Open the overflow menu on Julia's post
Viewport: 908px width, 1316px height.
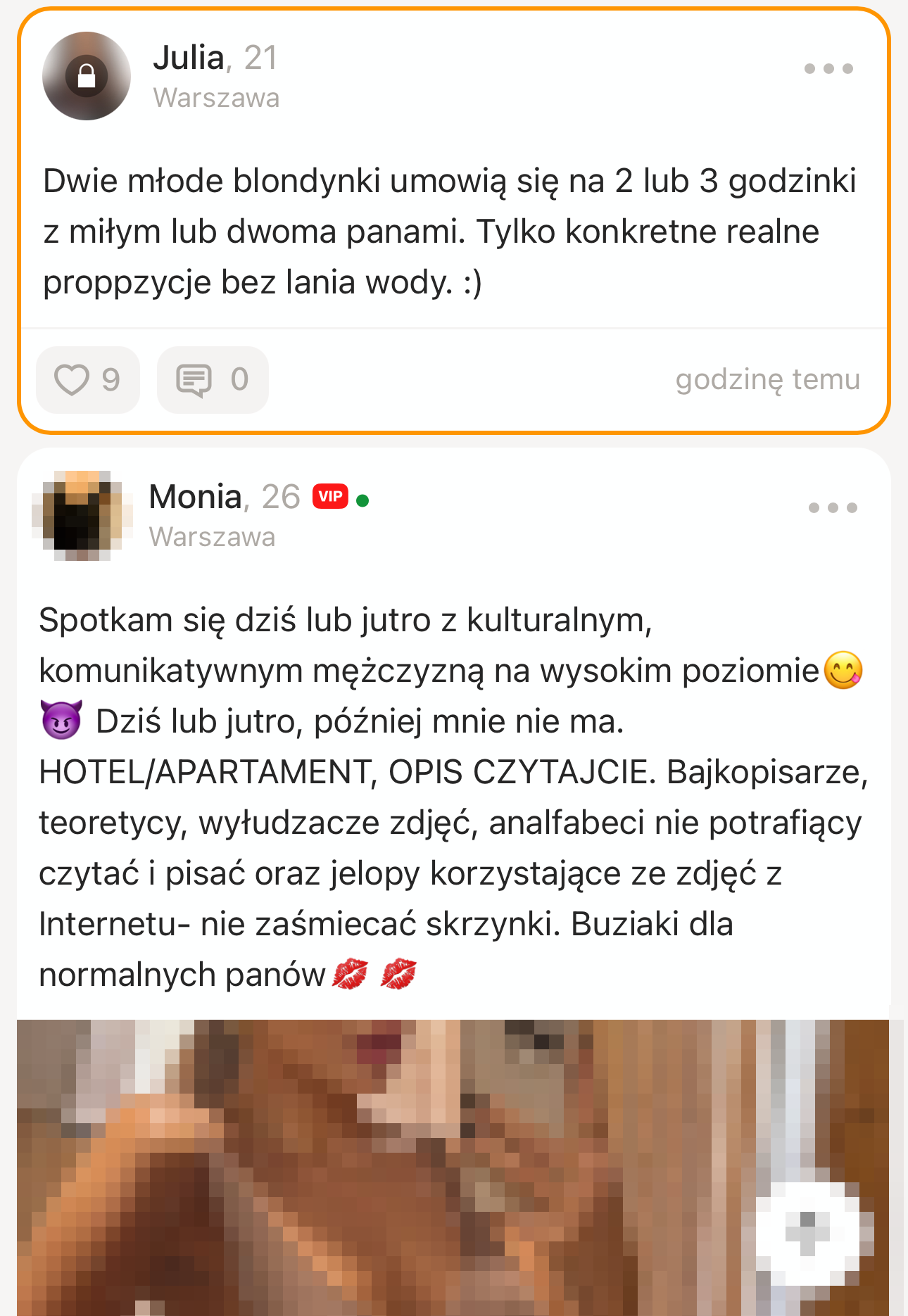coord(828,69)
